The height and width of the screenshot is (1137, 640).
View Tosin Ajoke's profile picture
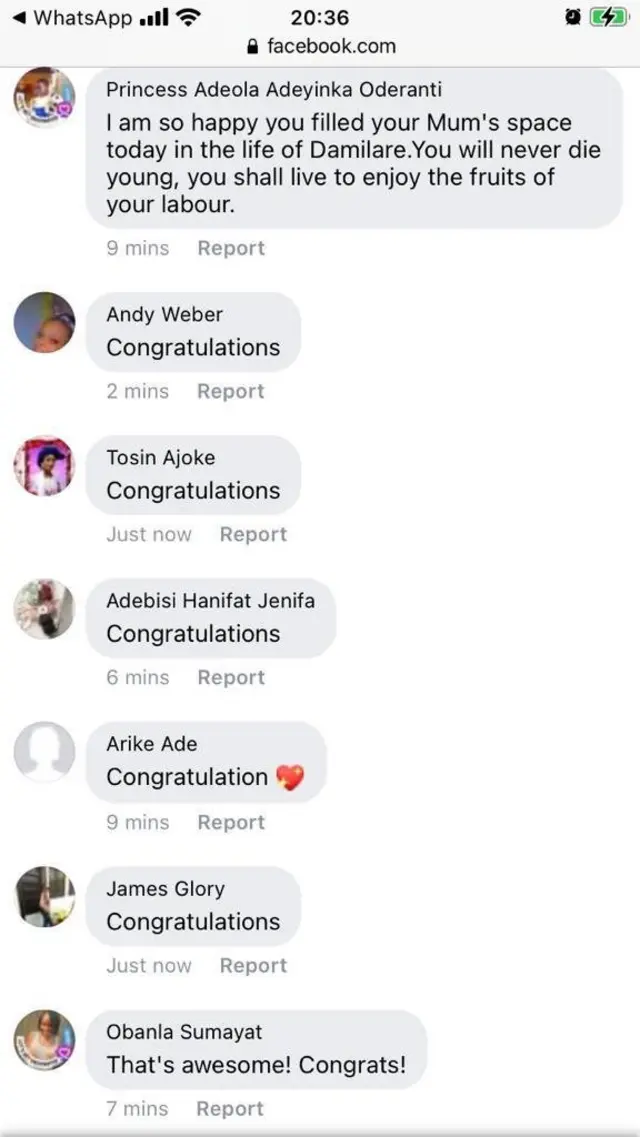44,466
